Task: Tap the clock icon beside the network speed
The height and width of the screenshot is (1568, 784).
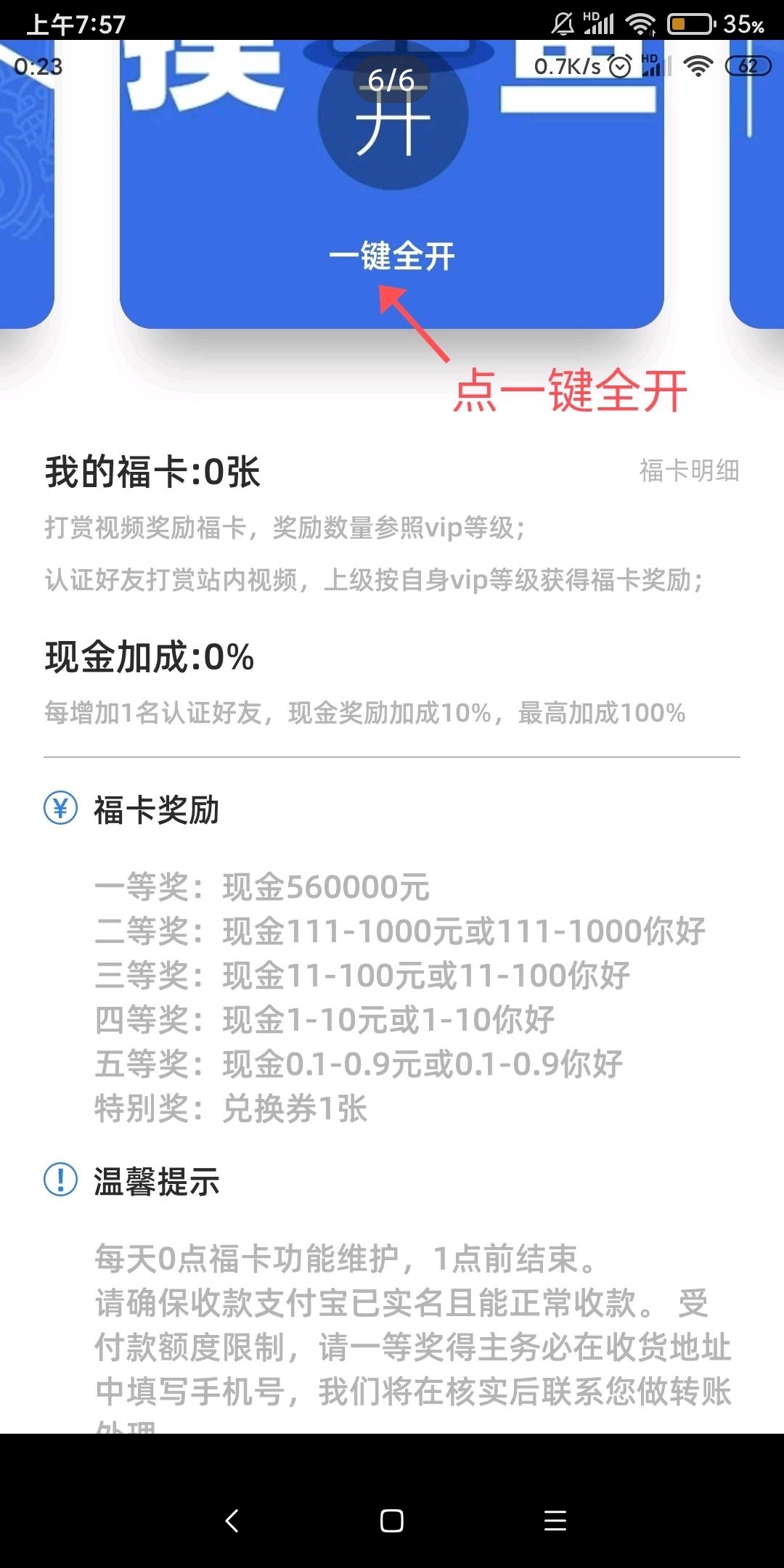Action: pyautogui.click(x=619, y=67)
